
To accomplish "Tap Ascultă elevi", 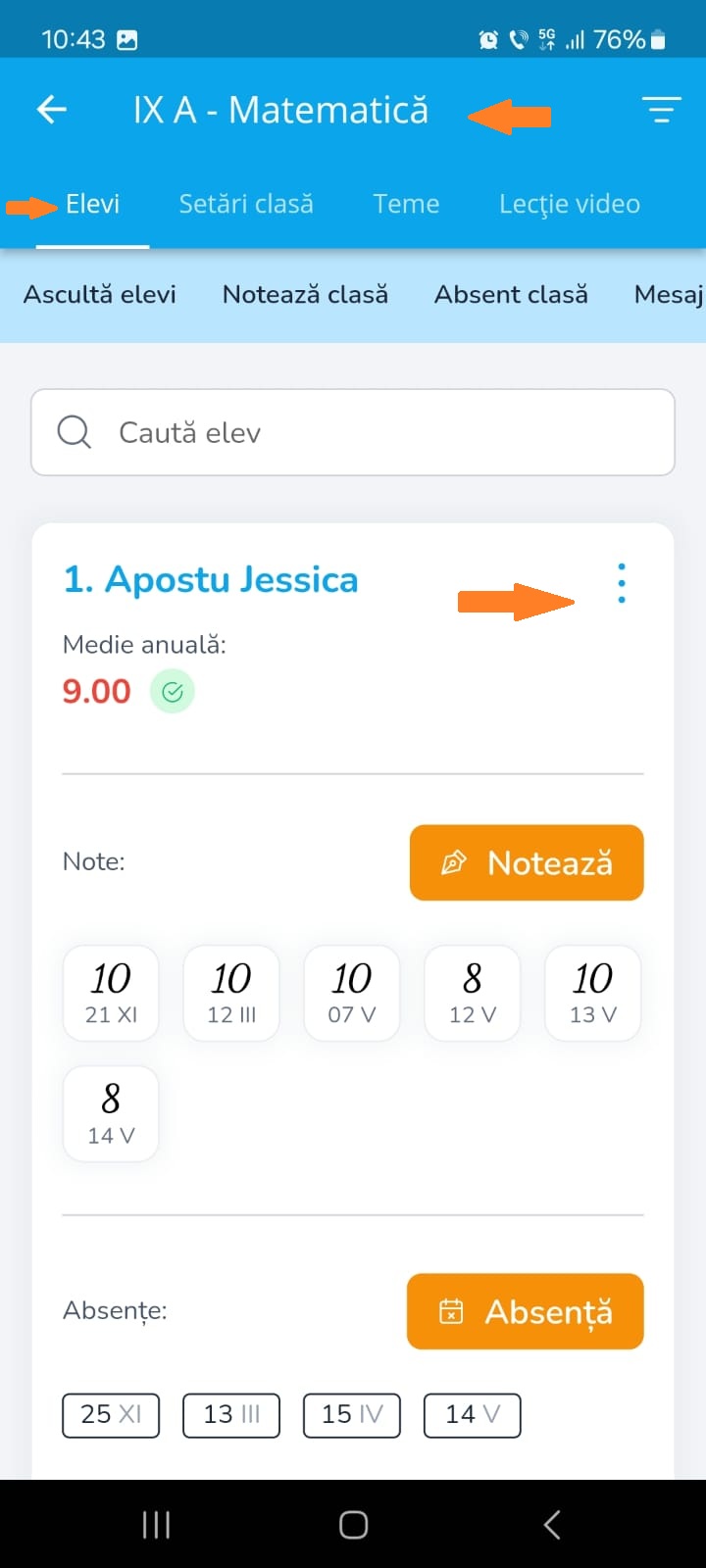I will [100, 294].
